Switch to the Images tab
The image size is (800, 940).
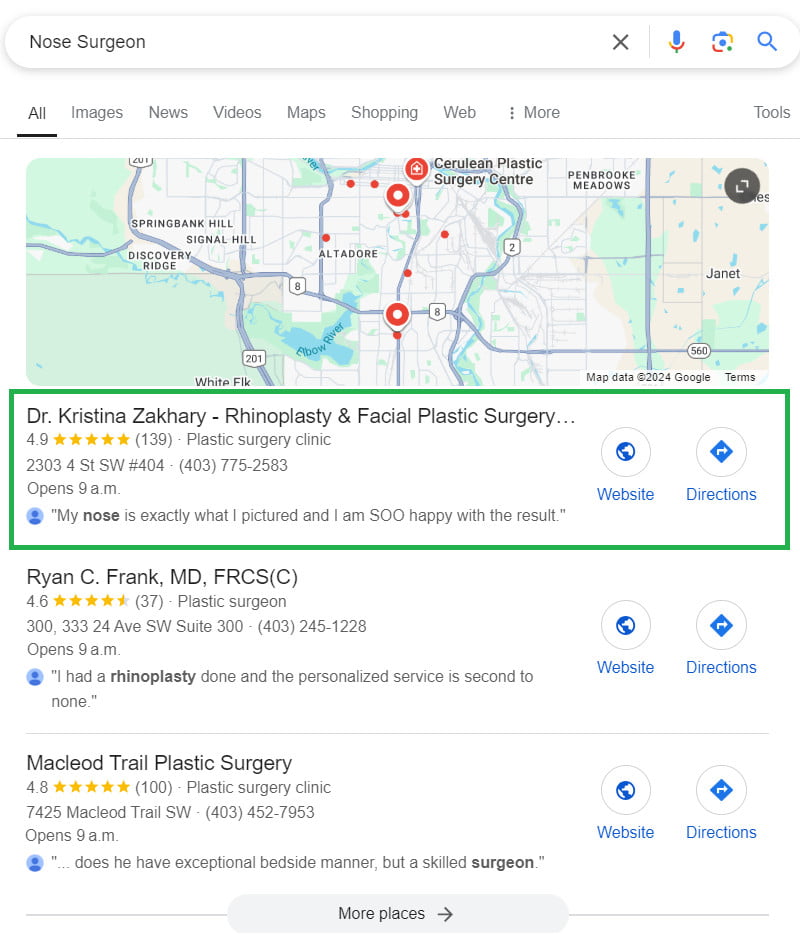coord(97,113)
